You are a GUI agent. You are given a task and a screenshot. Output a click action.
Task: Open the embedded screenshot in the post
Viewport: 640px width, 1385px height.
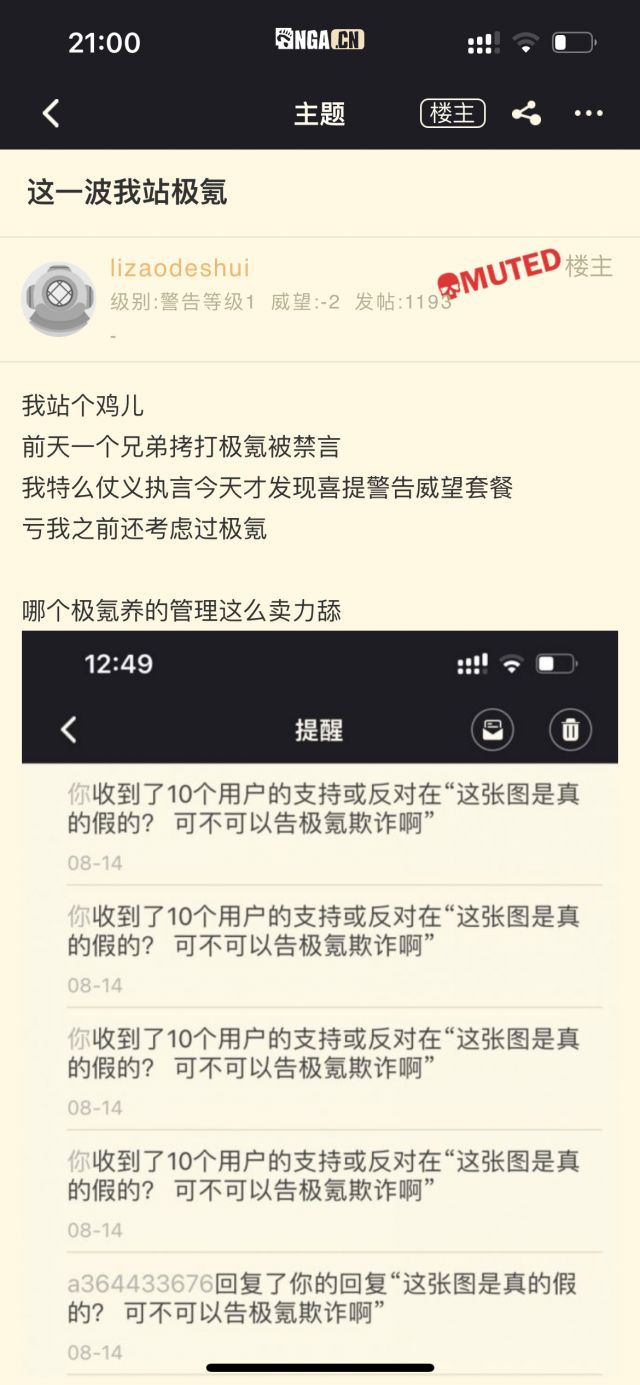320,1000
